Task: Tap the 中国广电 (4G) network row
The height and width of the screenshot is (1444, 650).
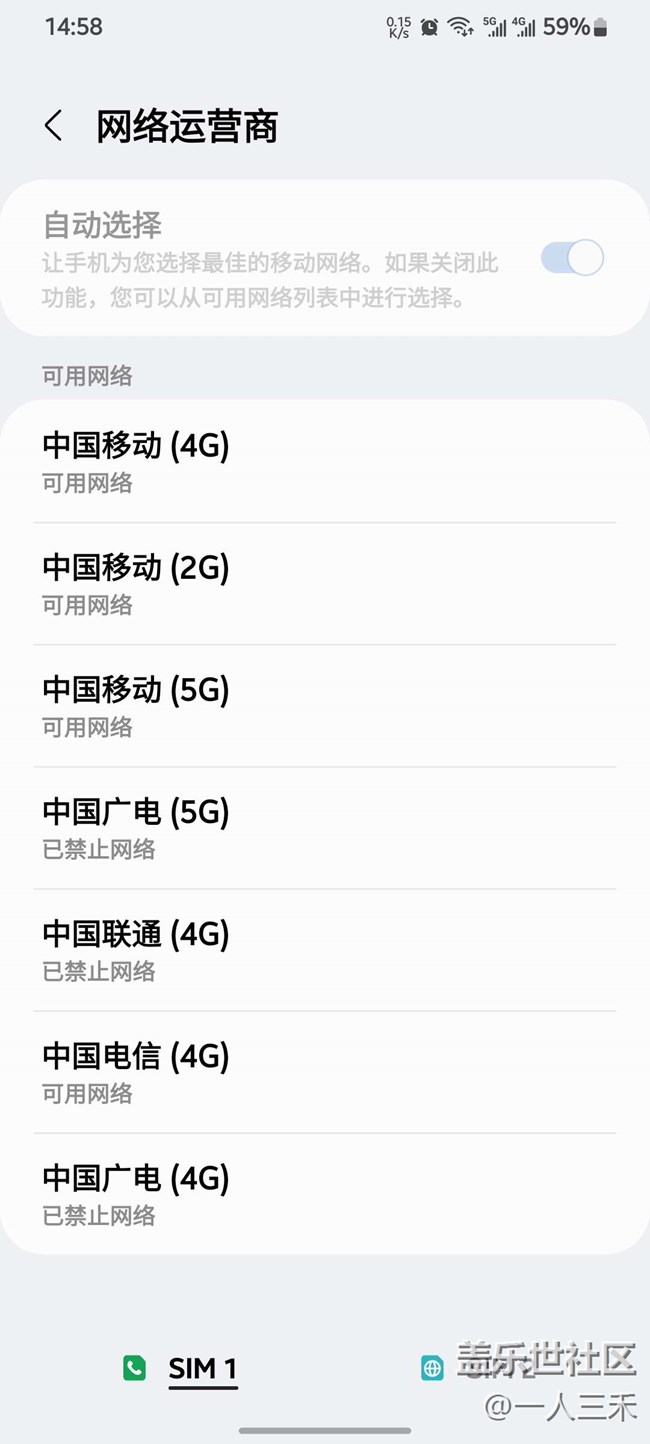Action: coord(324,1194)
